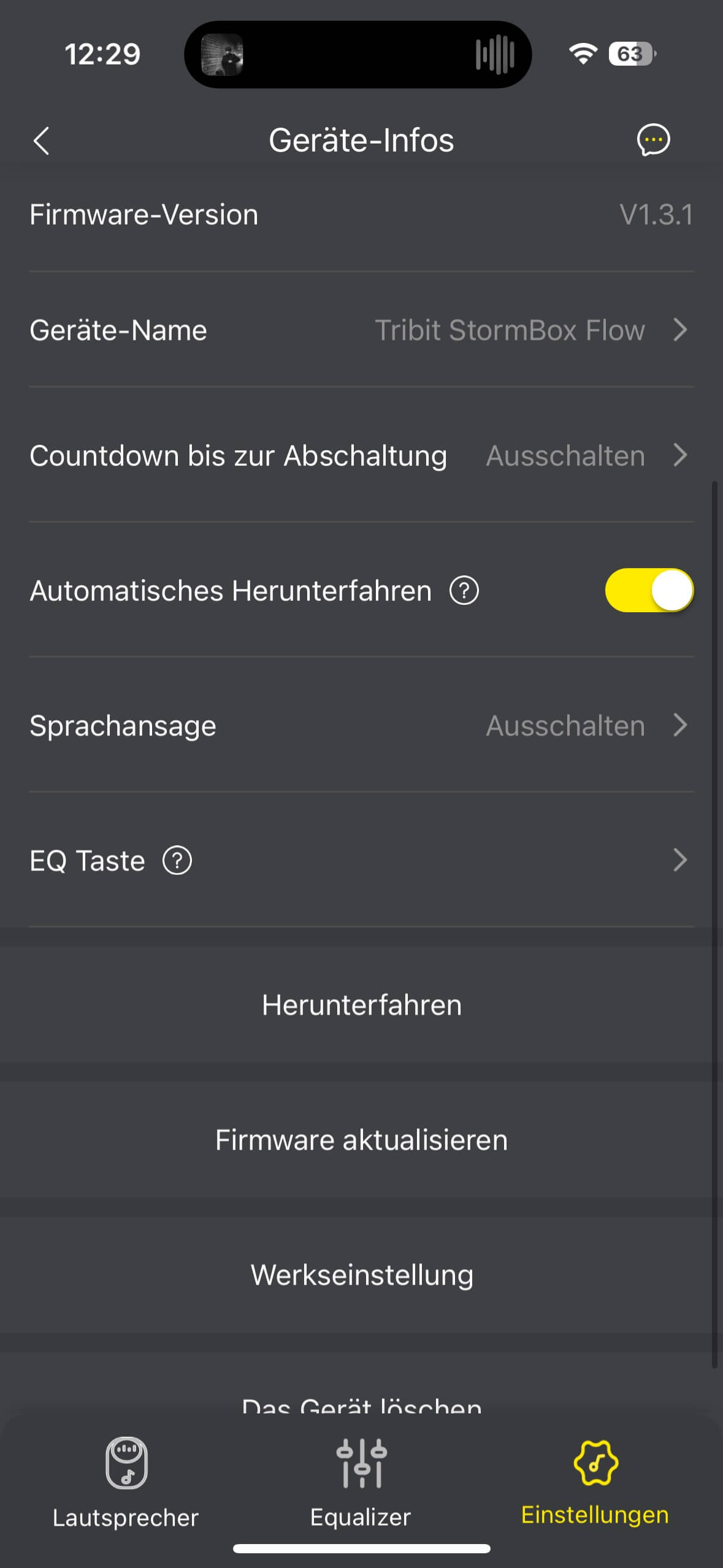Open Countdown bis zur Abschaltung setting
723x1568 pixels.
361,456
